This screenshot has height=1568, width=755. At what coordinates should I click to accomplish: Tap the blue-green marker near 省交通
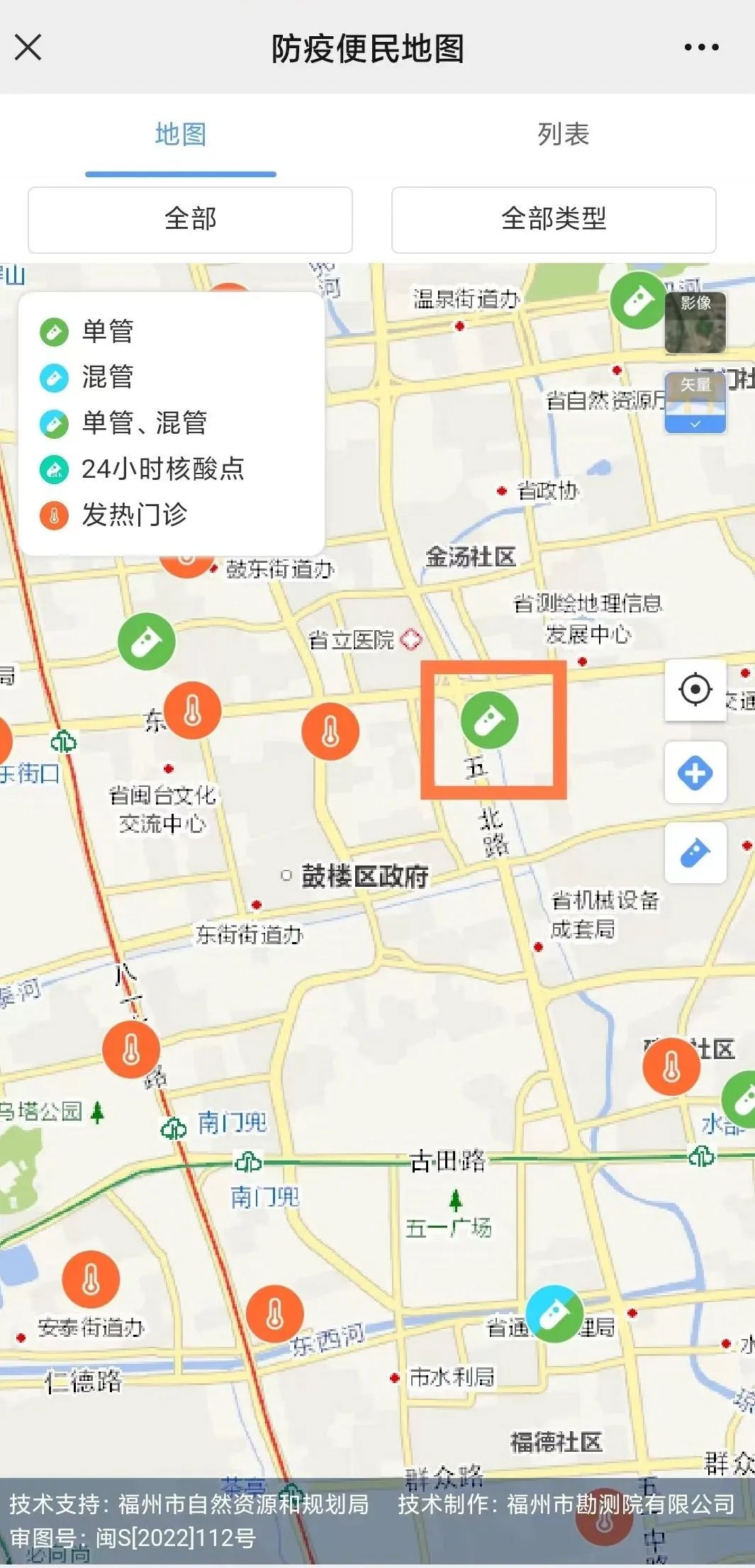click(x=554, y=1314)
